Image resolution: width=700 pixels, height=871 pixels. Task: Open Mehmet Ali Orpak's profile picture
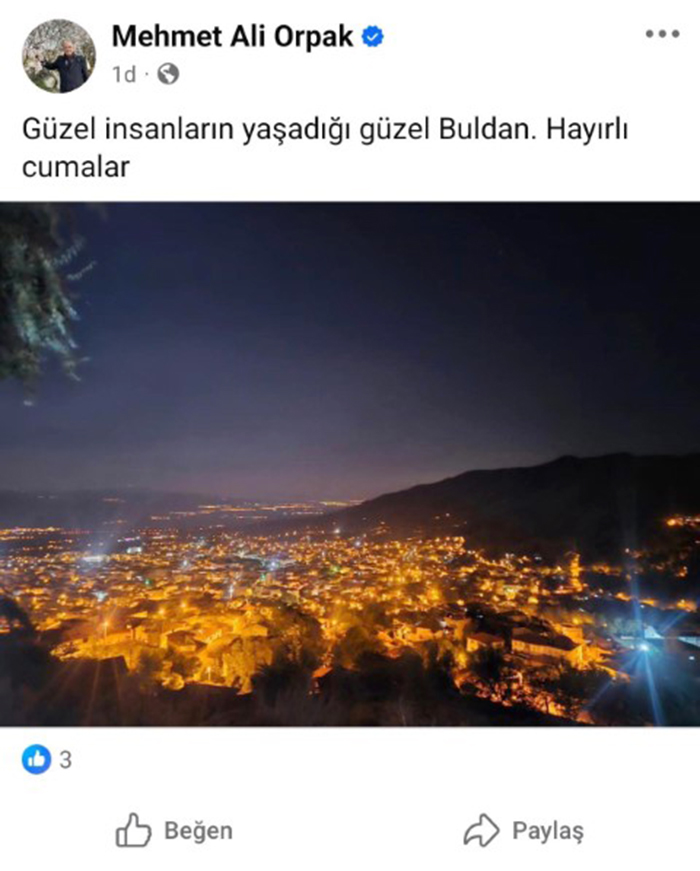click(59, 56)
